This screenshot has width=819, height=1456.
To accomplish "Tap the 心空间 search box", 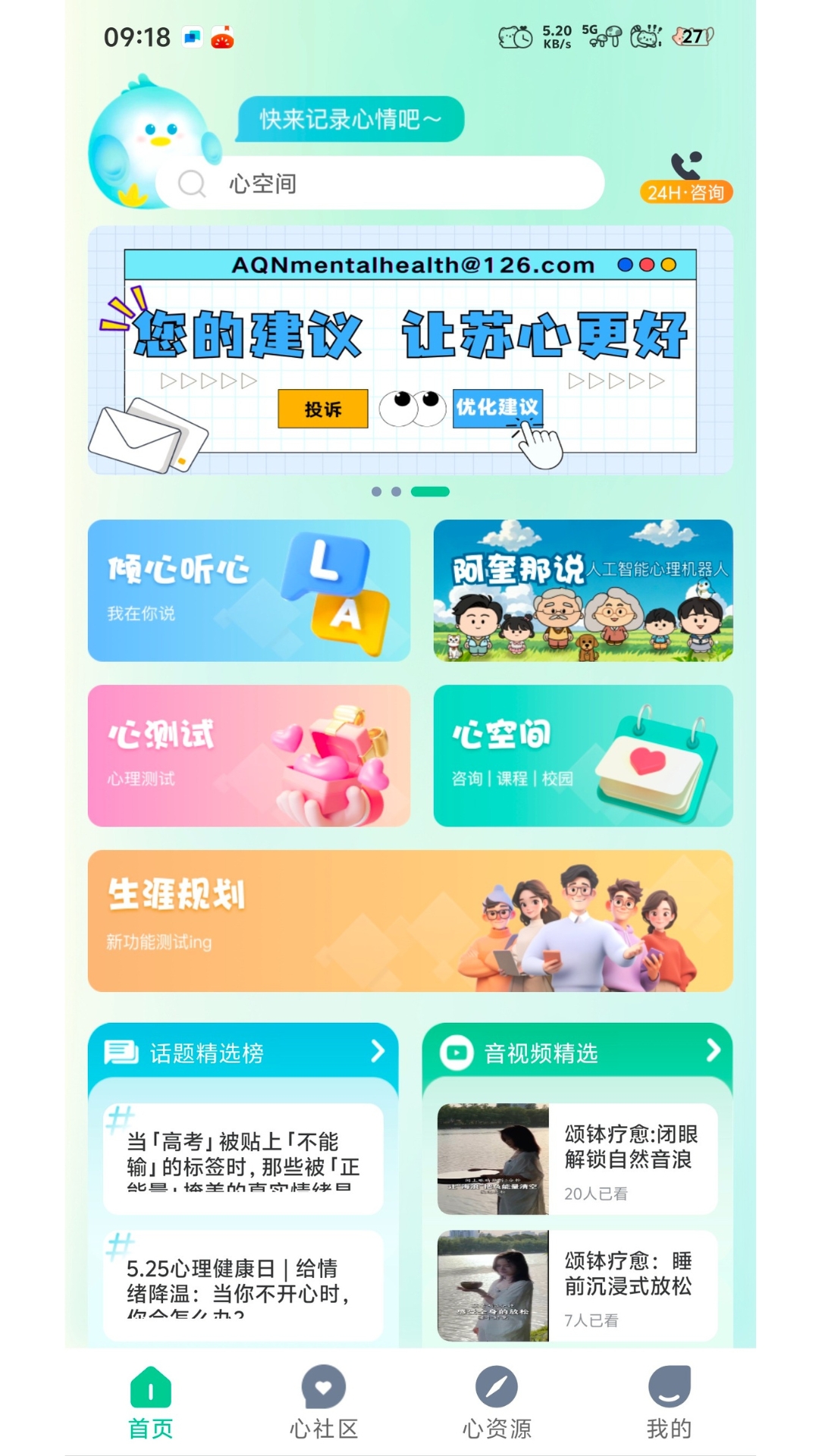I will (x=380, y=183).
